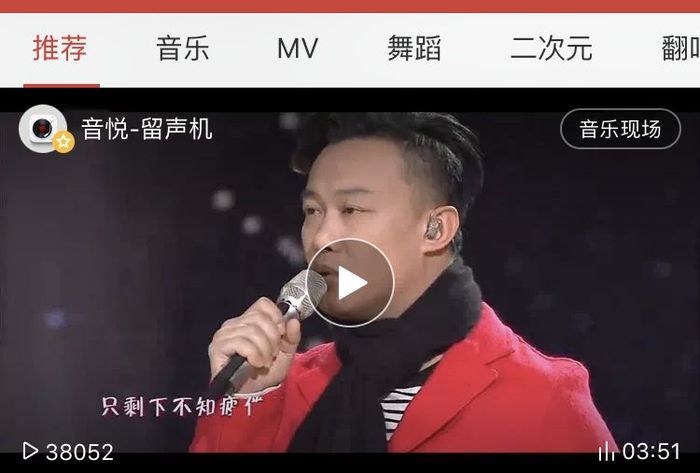Switch to the 音乐 tab
This screenshot has height=473, width=700.
click(183, 48)
